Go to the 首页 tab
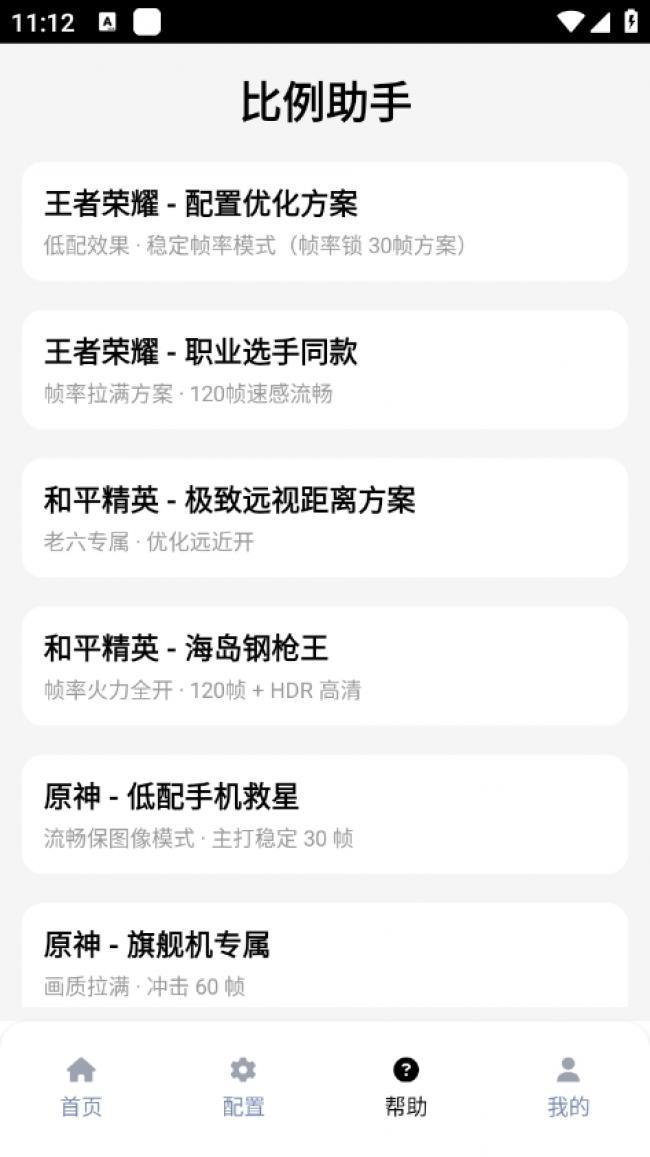This screenshot has height=1157, width=650. (x=81, y=1087)
